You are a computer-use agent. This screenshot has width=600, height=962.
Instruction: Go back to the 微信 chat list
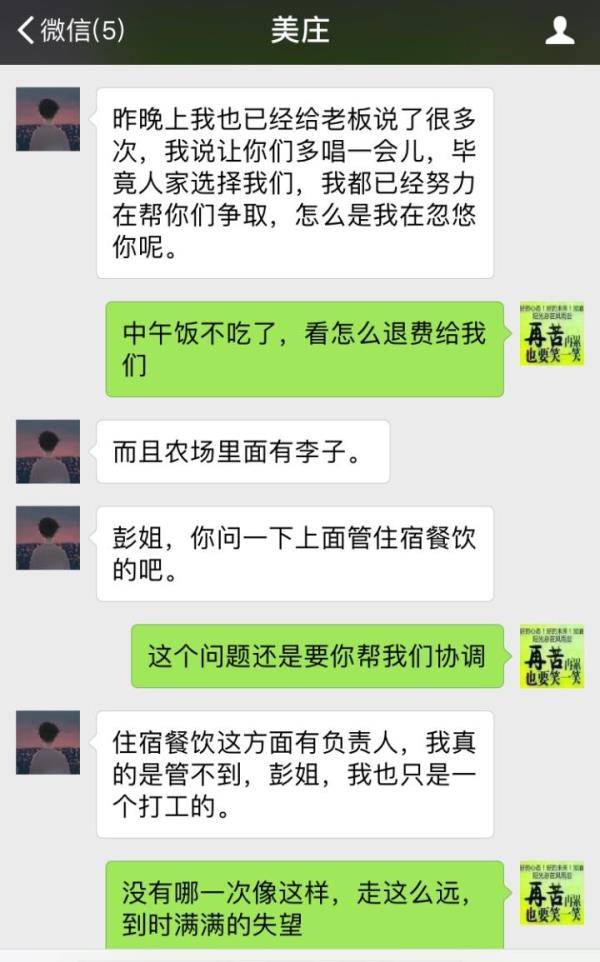[x=71, y=30]
